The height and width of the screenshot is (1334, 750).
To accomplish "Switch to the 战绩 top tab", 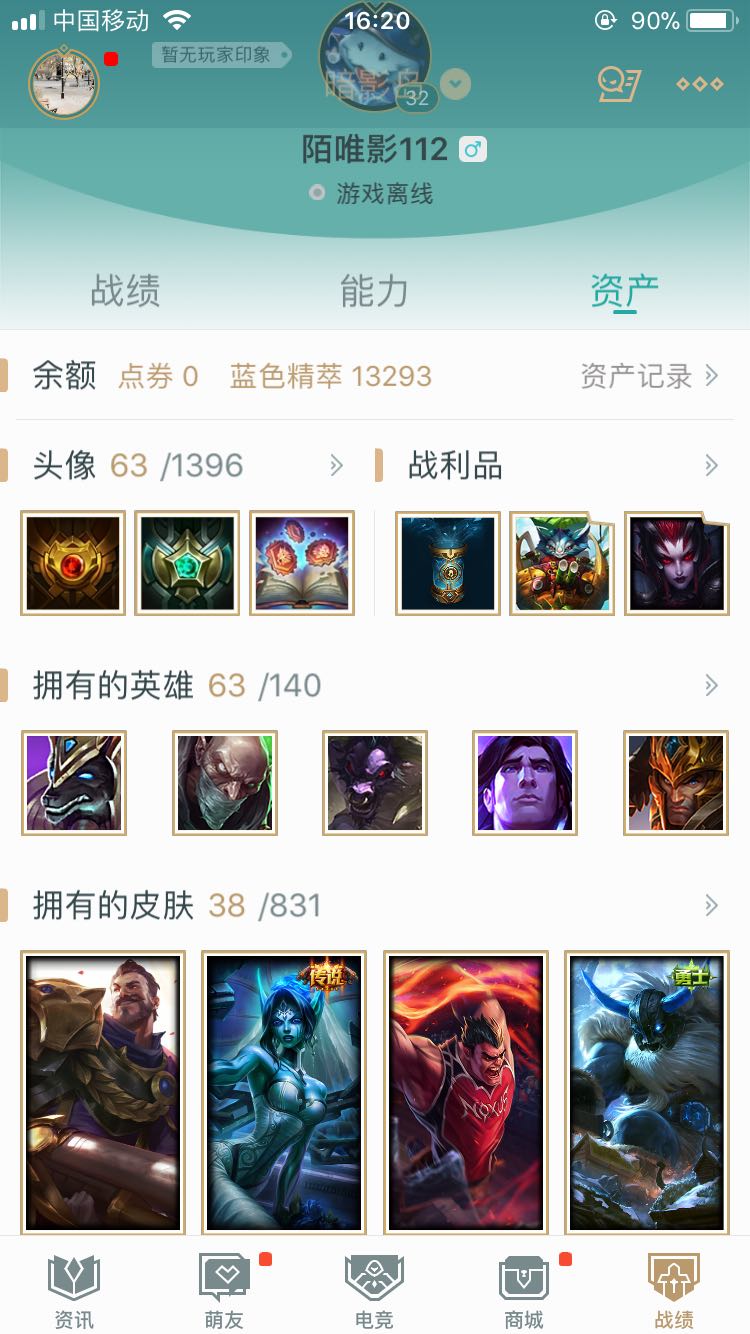I will (125, 291).
